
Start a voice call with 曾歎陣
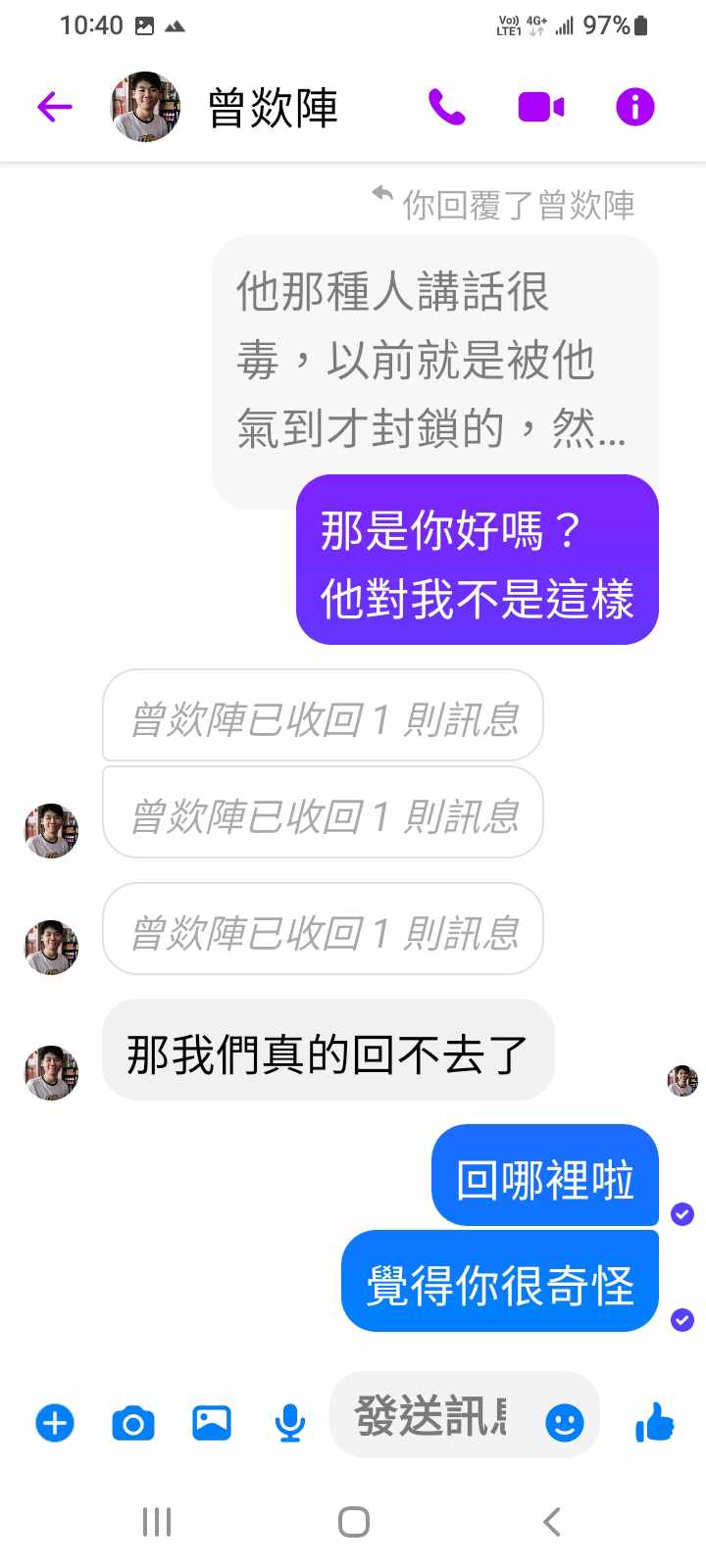(446, 107)
